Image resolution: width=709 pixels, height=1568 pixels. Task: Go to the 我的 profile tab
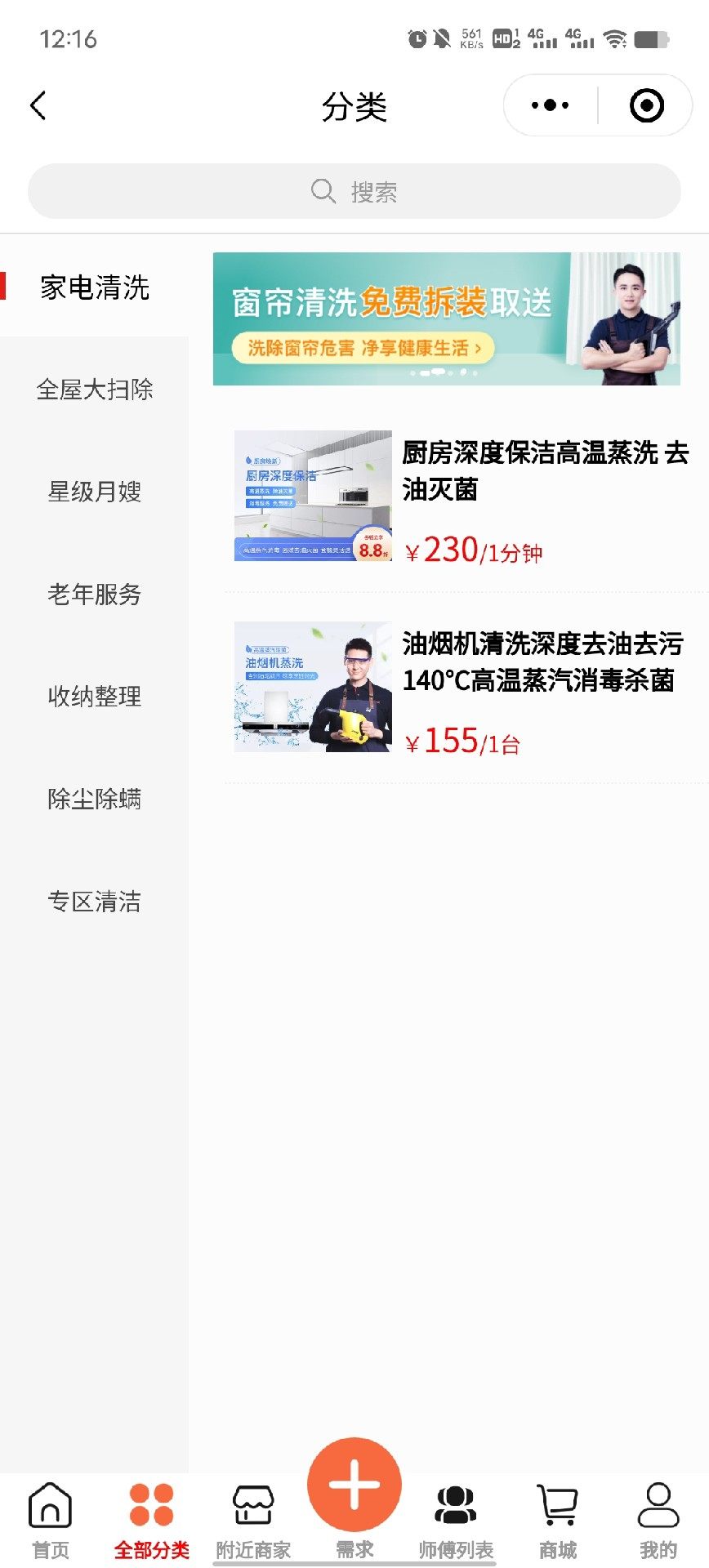pos(658,1521)
